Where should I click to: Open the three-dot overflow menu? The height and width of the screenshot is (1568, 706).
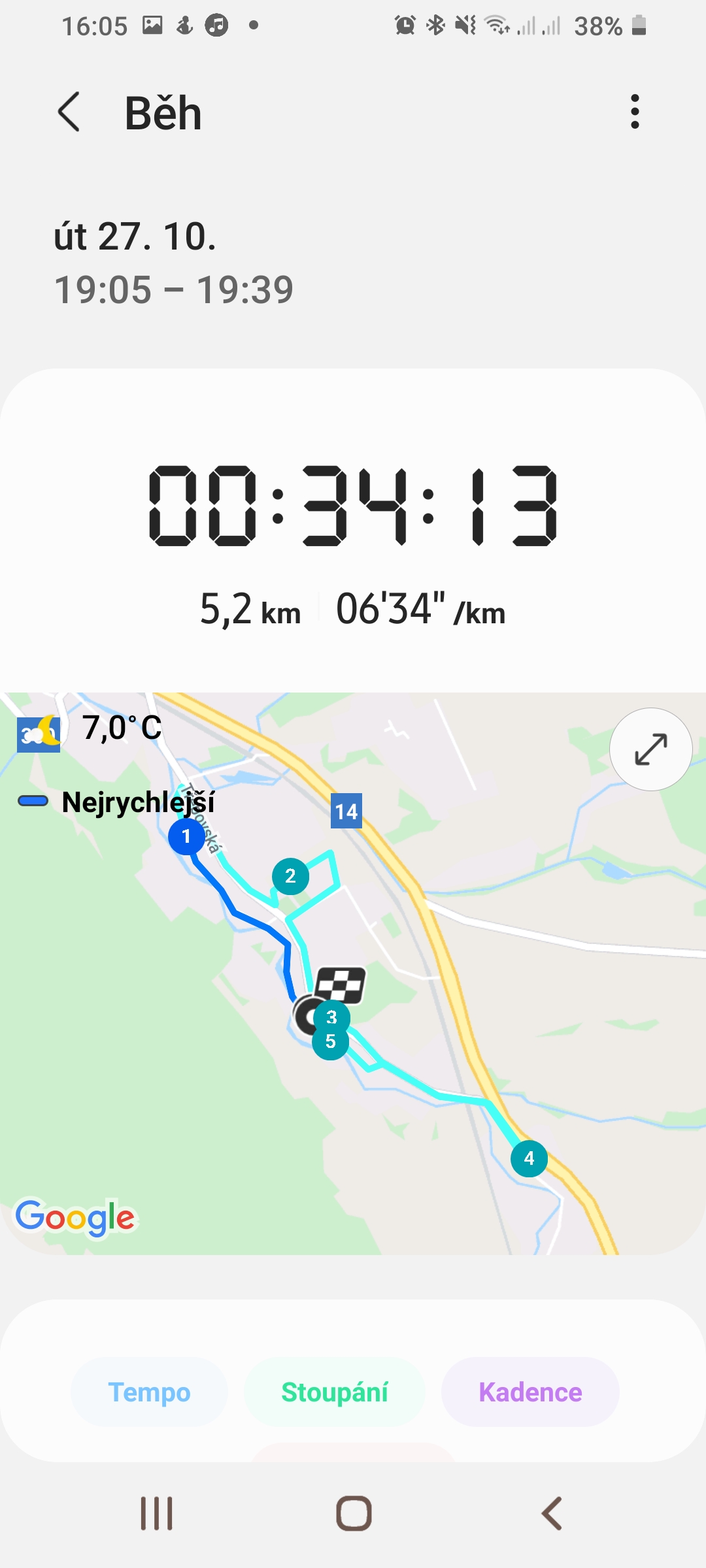click(635, 112)
